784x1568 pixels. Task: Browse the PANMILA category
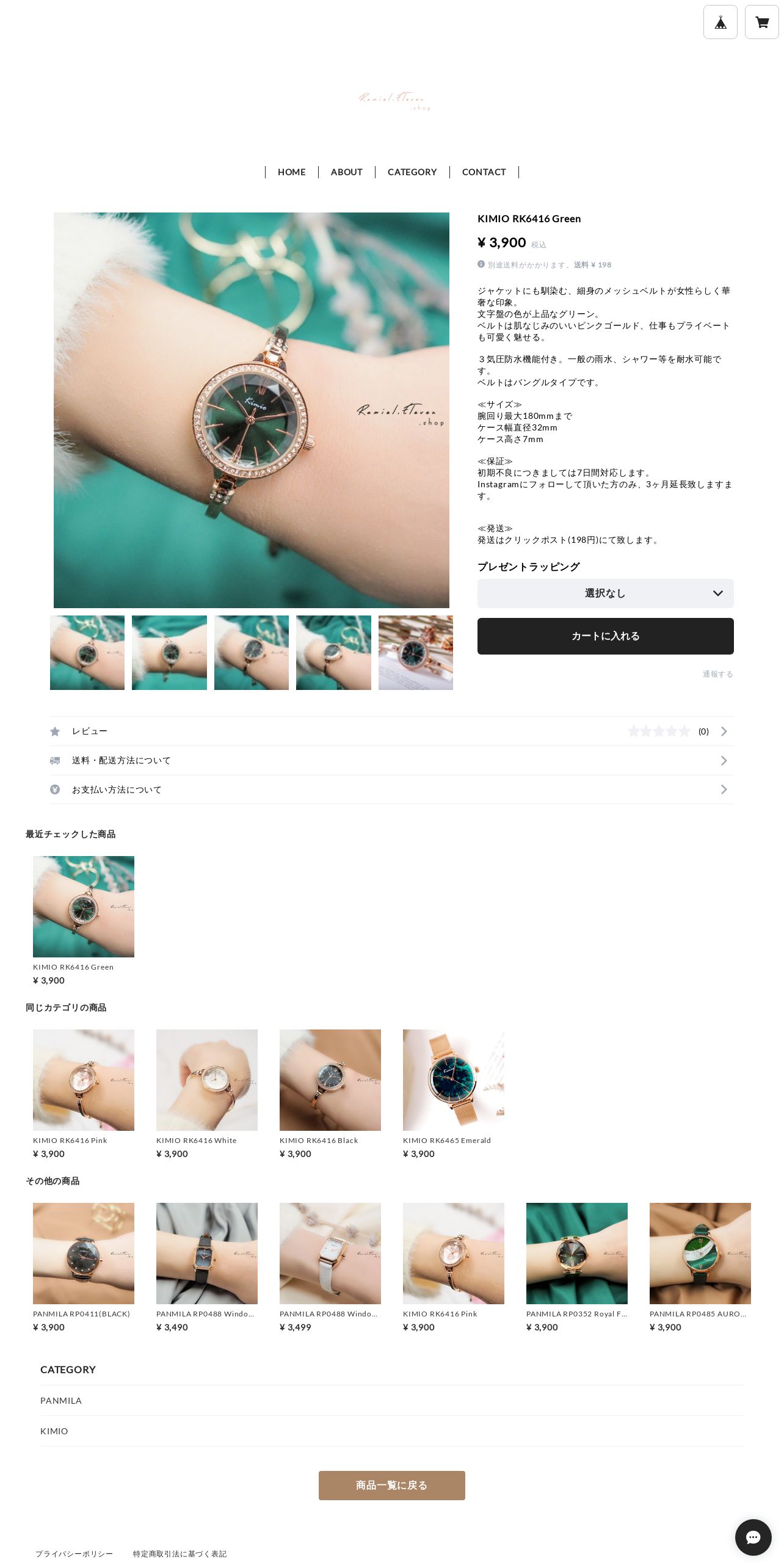pyautogui.click(x=61, y=1401)
